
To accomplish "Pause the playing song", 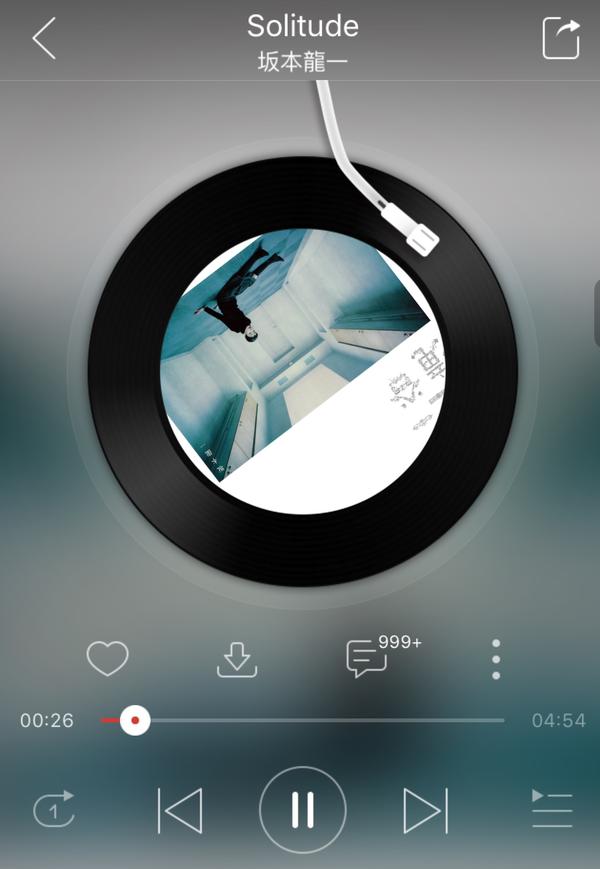I will click(x=302, y=809).
